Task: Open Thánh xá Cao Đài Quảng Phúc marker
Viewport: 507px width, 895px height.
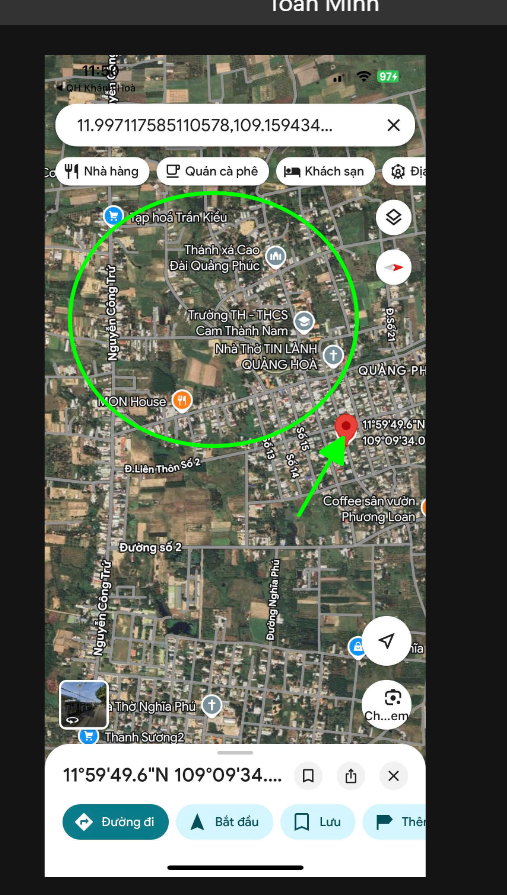Action: (275, 257)
